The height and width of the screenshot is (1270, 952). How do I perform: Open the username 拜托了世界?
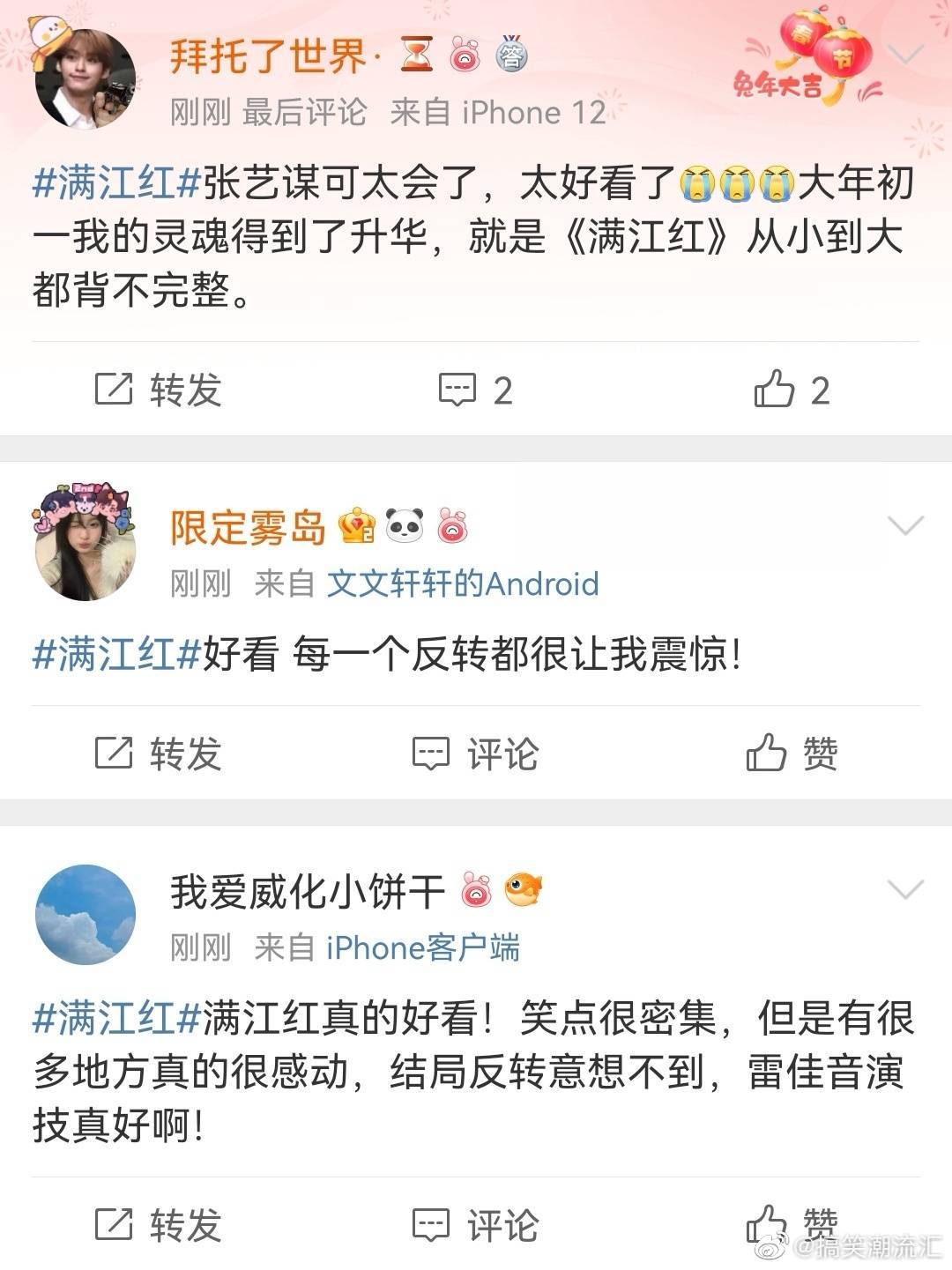267,58
